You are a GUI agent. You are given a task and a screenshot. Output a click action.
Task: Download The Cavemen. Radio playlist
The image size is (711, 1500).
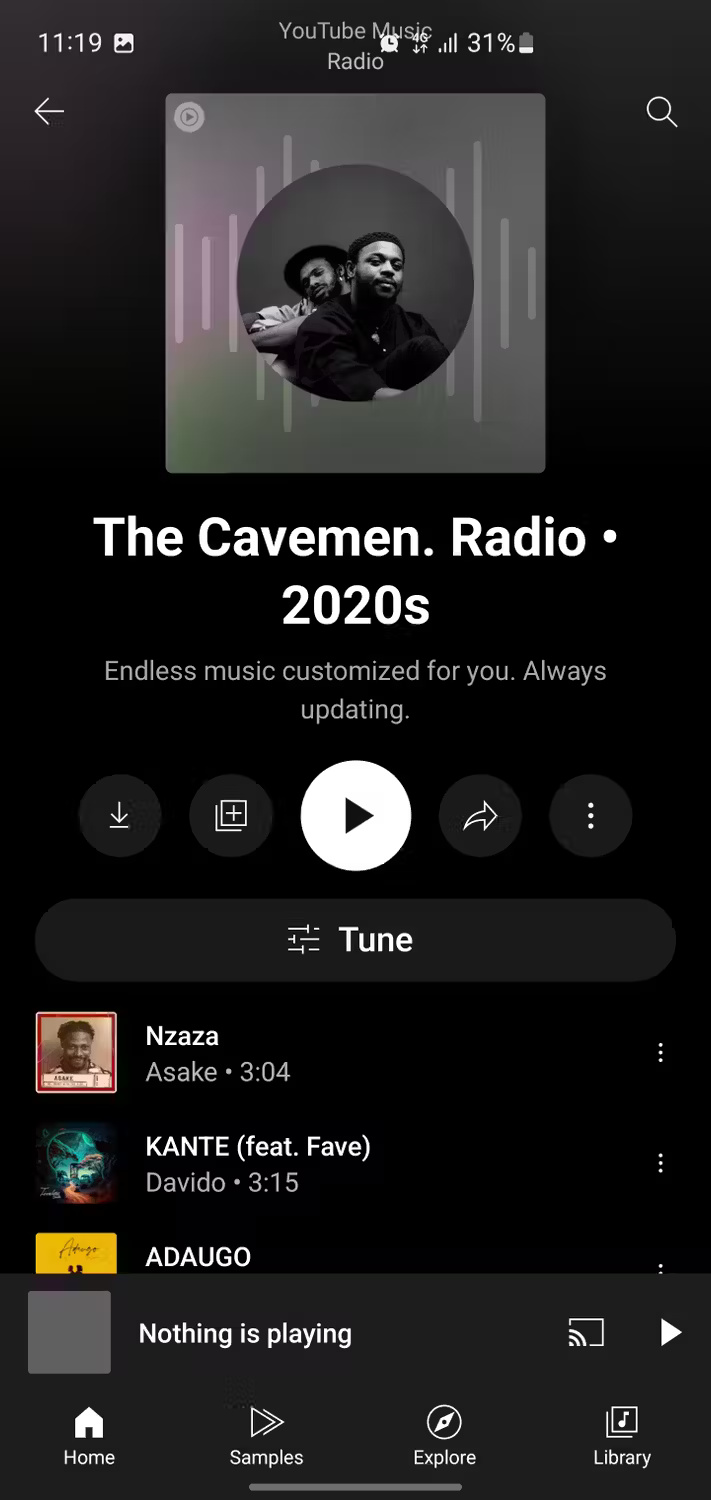[120, 816]
